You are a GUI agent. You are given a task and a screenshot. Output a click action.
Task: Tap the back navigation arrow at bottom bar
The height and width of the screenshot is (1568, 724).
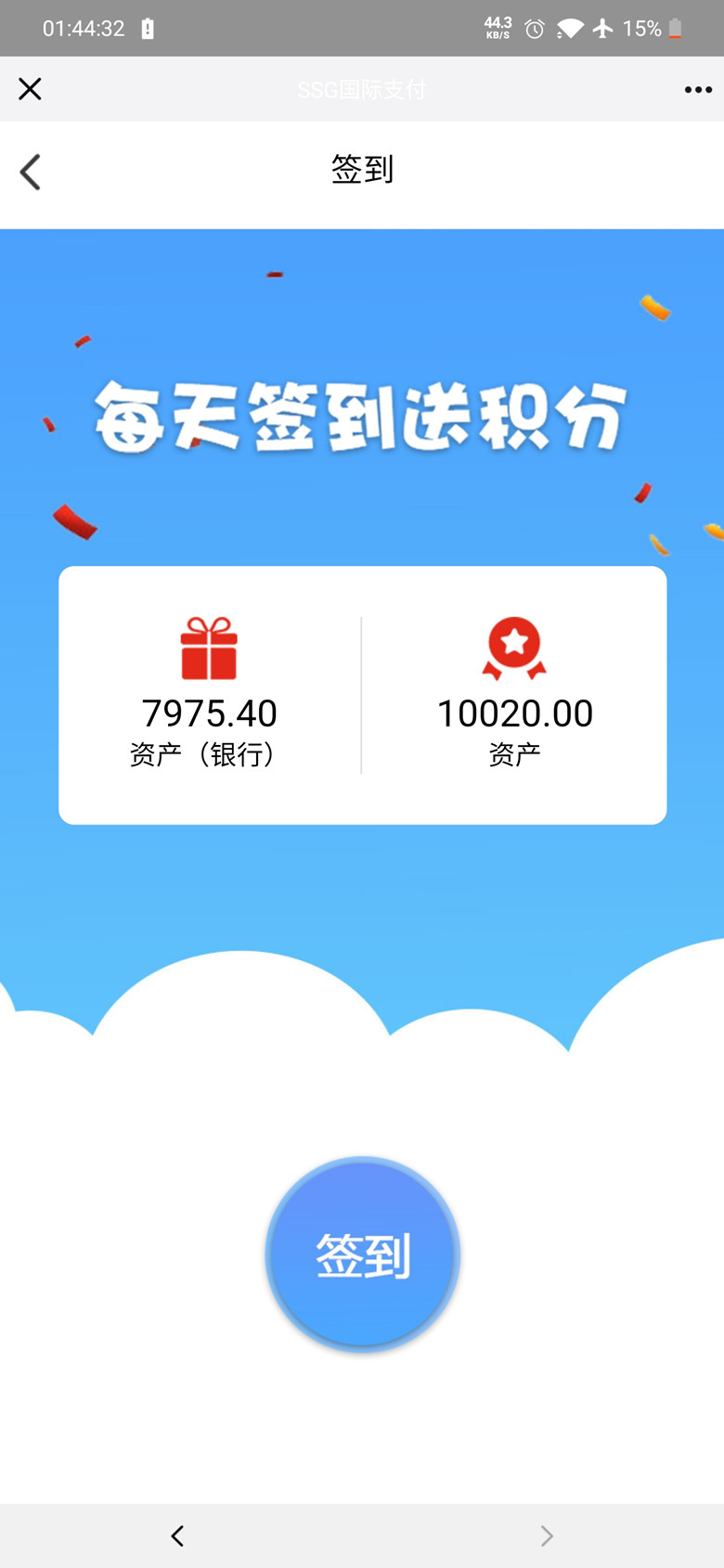176,1536
